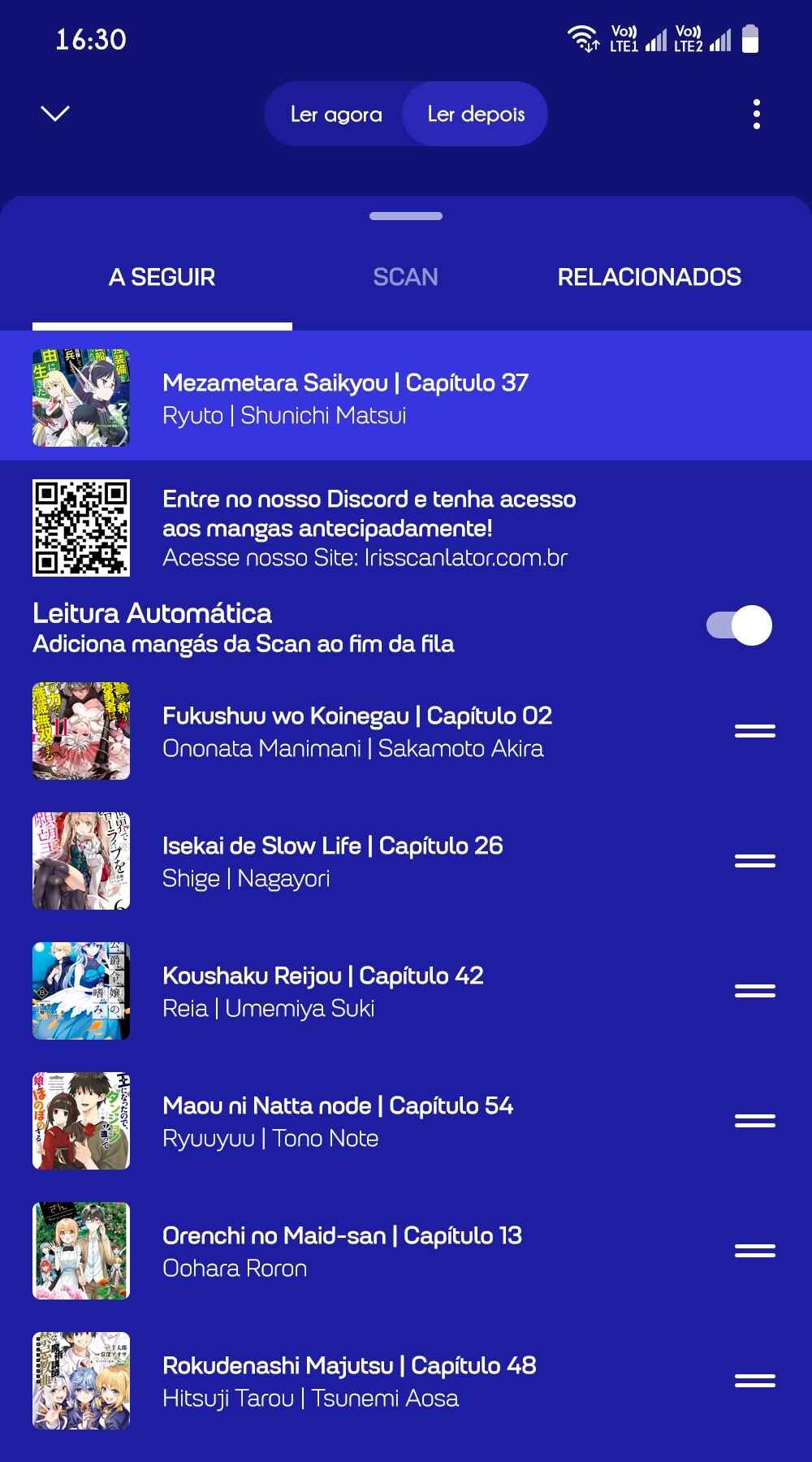
Task: Switch to Ler agora mode
Action: coord(336,115)
